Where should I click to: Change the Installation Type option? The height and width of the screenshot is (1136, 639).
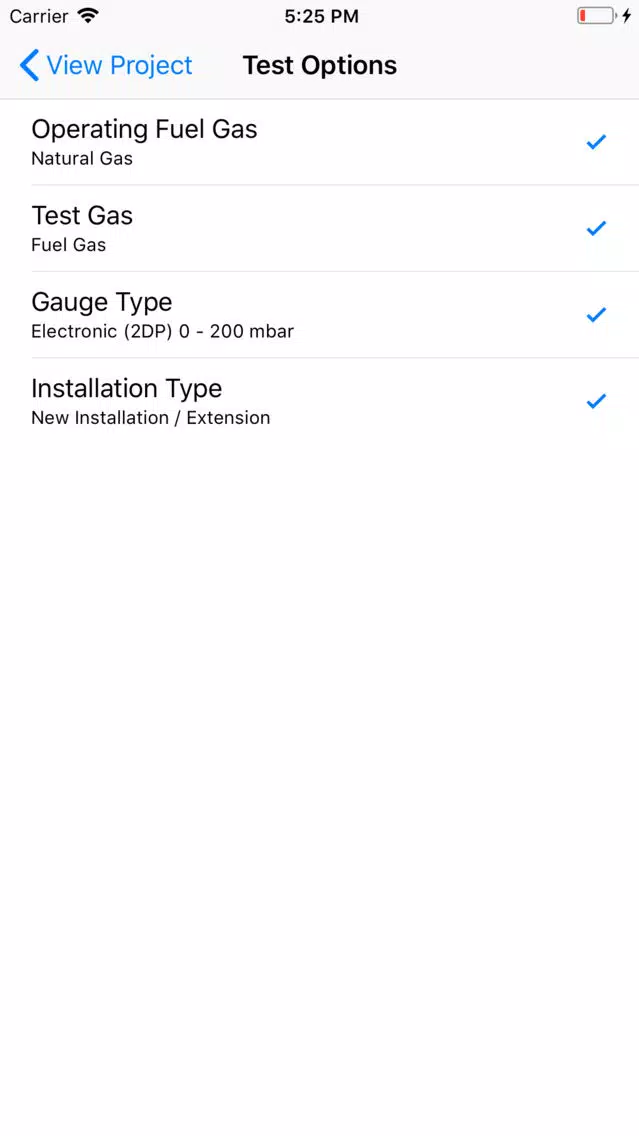click(x=320, y=401)
